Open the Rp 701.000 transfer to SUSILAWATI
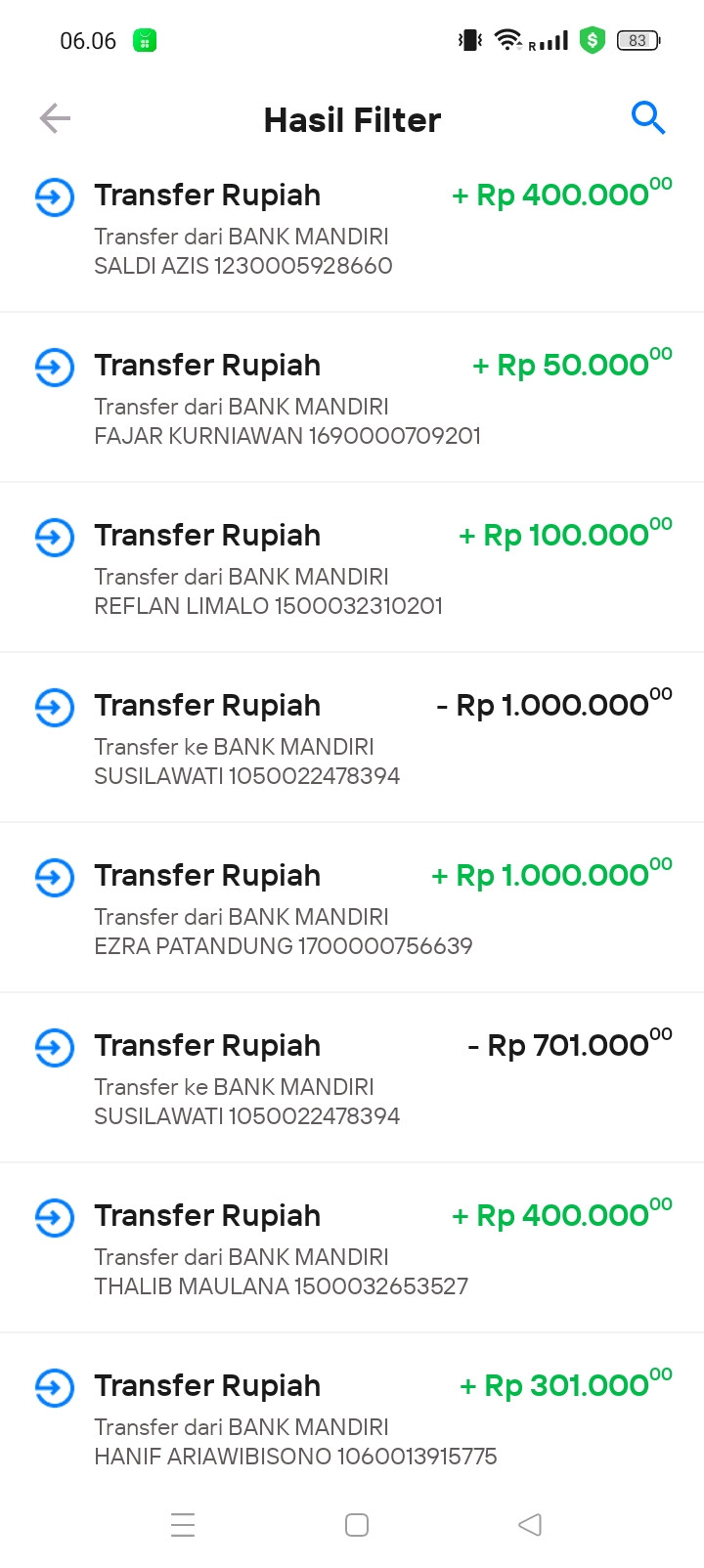 coord(352,1079)
